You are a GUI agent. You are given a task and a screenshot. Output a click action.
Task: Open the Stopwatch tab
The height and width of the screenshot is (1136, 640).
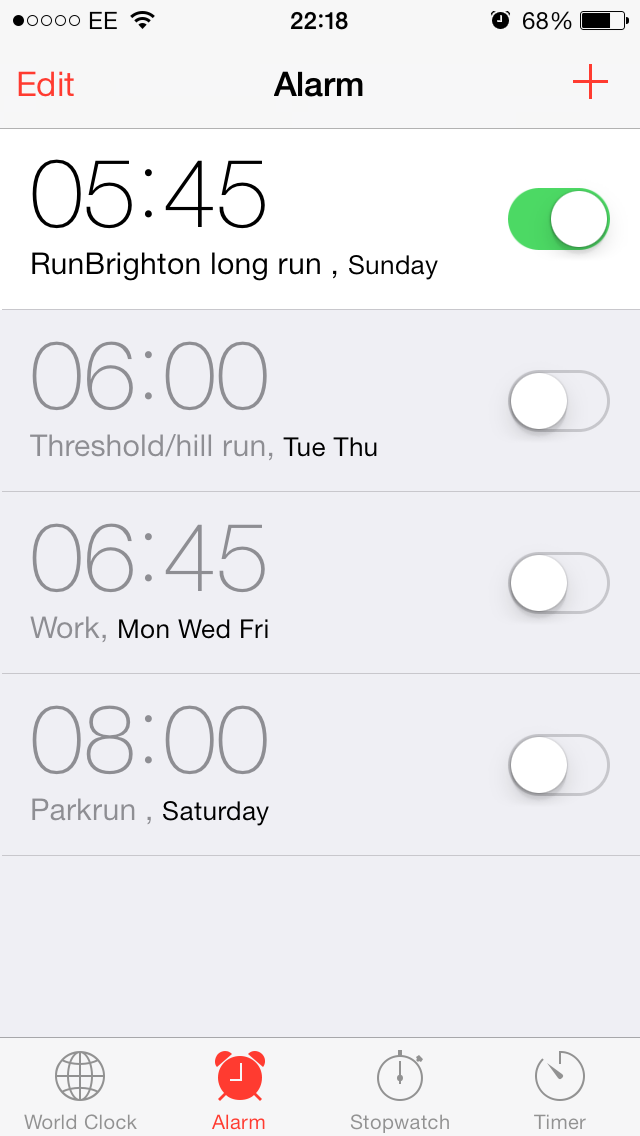[x=399, y=1090]
